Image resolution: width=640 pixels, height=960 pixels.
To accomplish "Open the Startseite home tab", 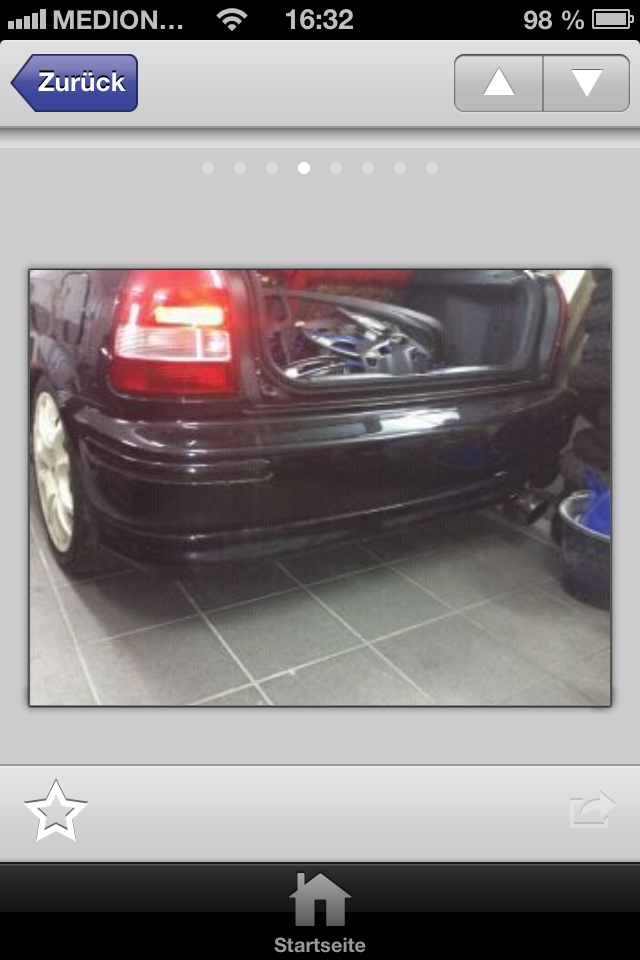I will pyautogui.click(x=320, y=912).
